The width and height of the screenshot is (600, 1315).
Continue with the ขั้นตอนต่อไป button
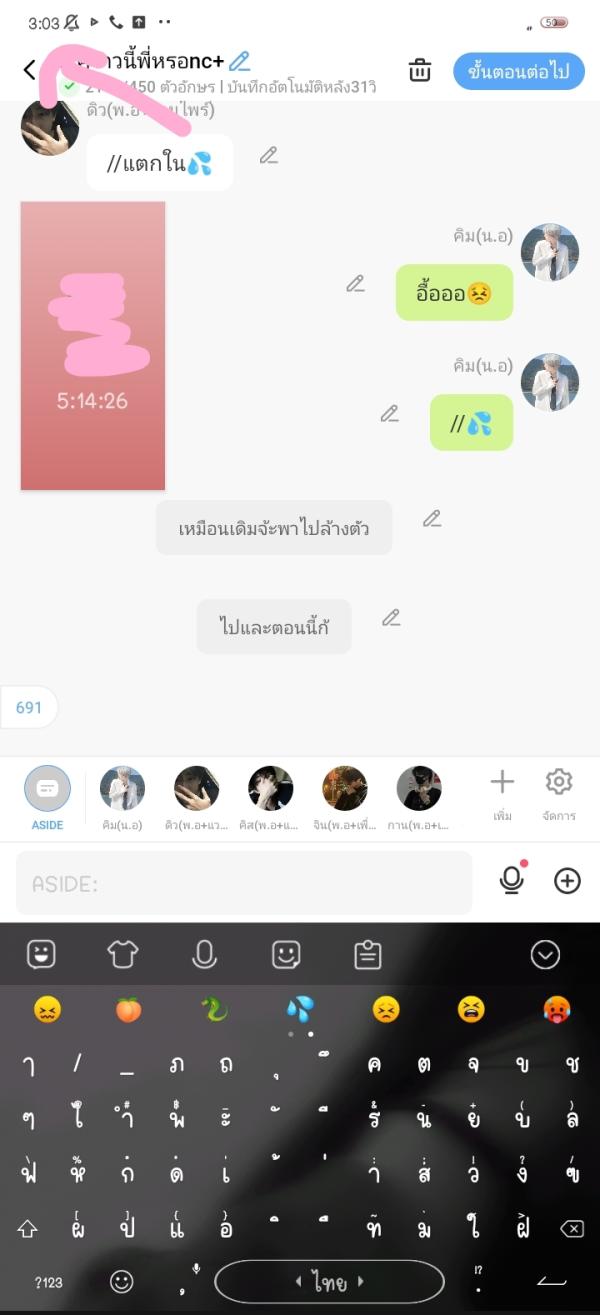pyautogui.click(x=518, y=71)
